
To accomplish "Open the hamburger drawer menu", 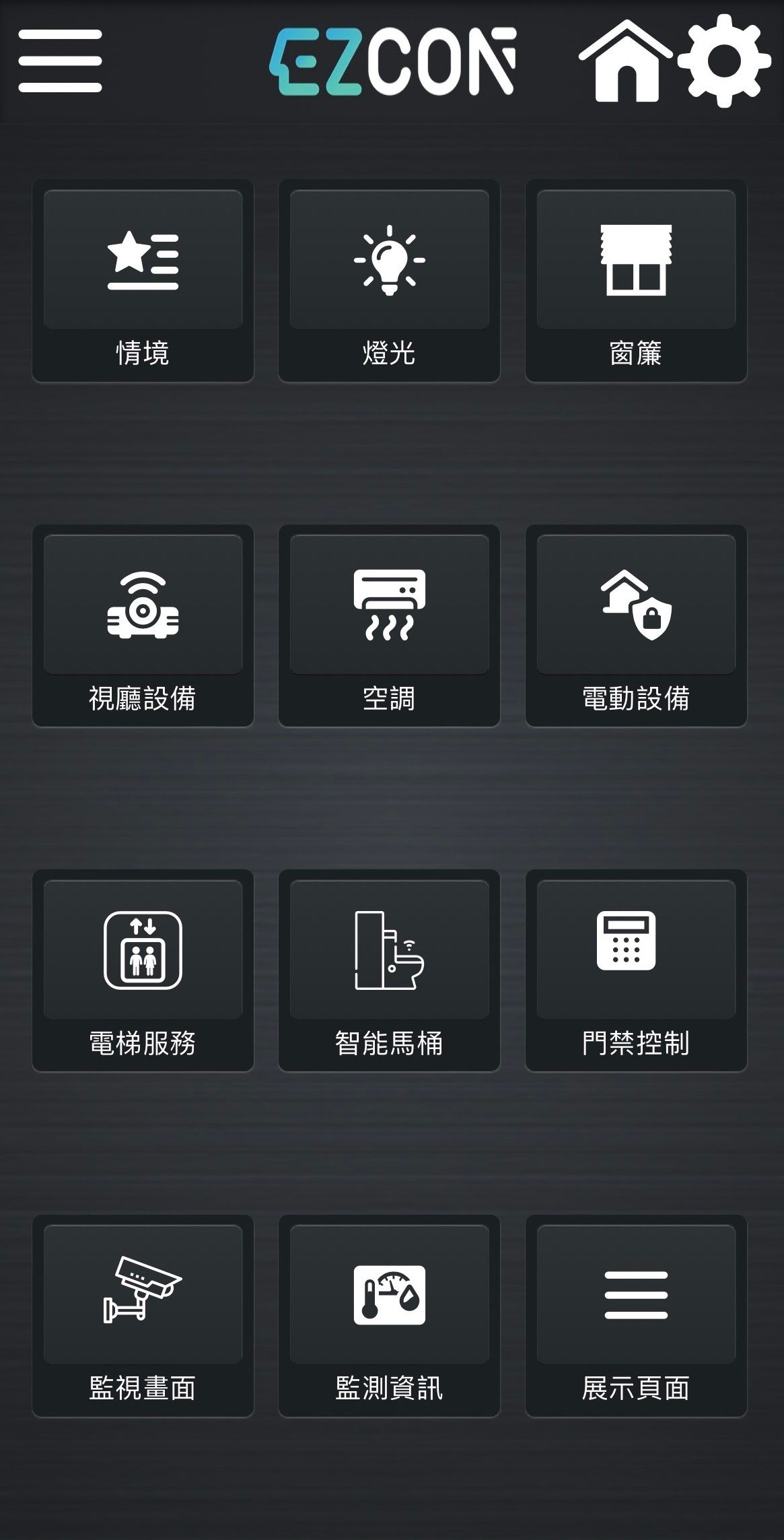I will coord(60,61).
